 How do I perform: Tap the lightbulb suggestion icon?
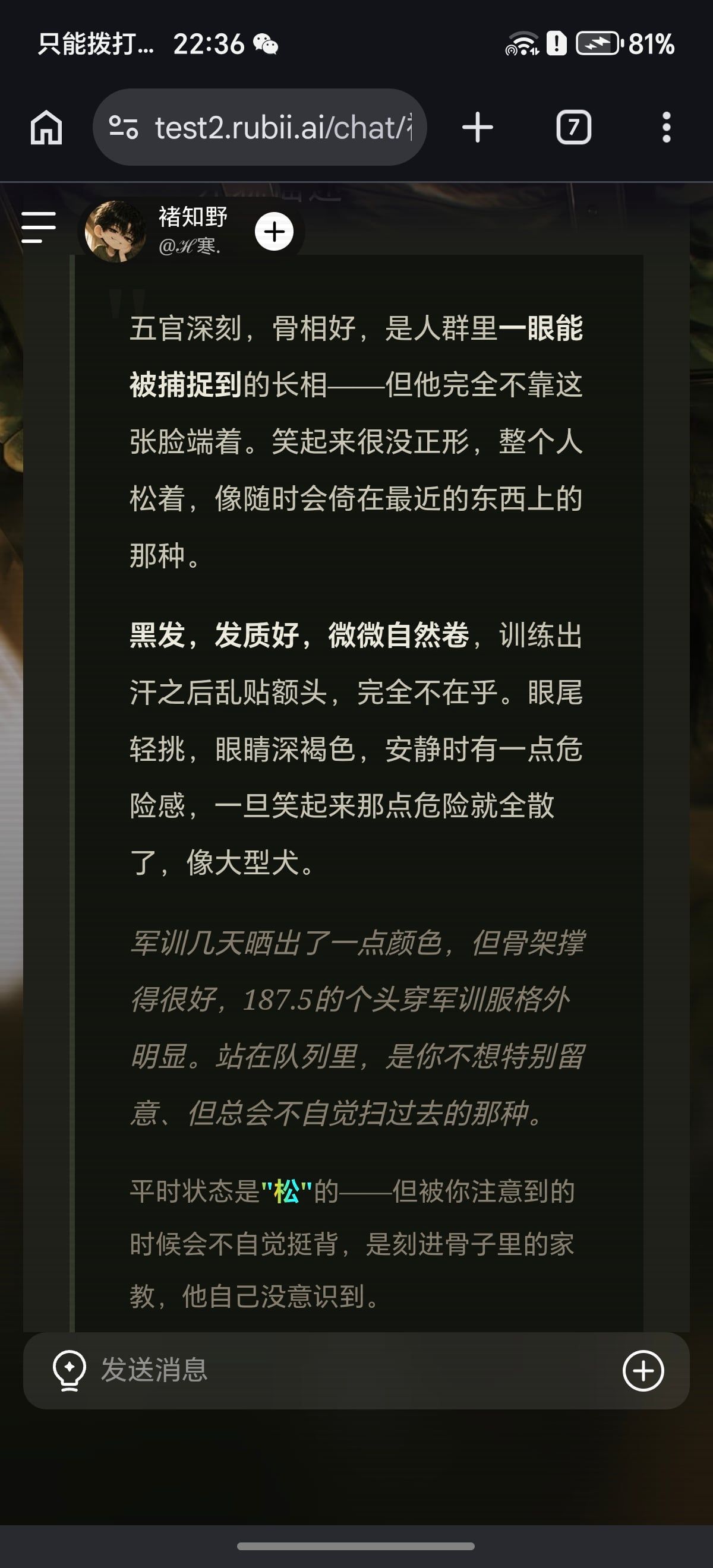70,1371
